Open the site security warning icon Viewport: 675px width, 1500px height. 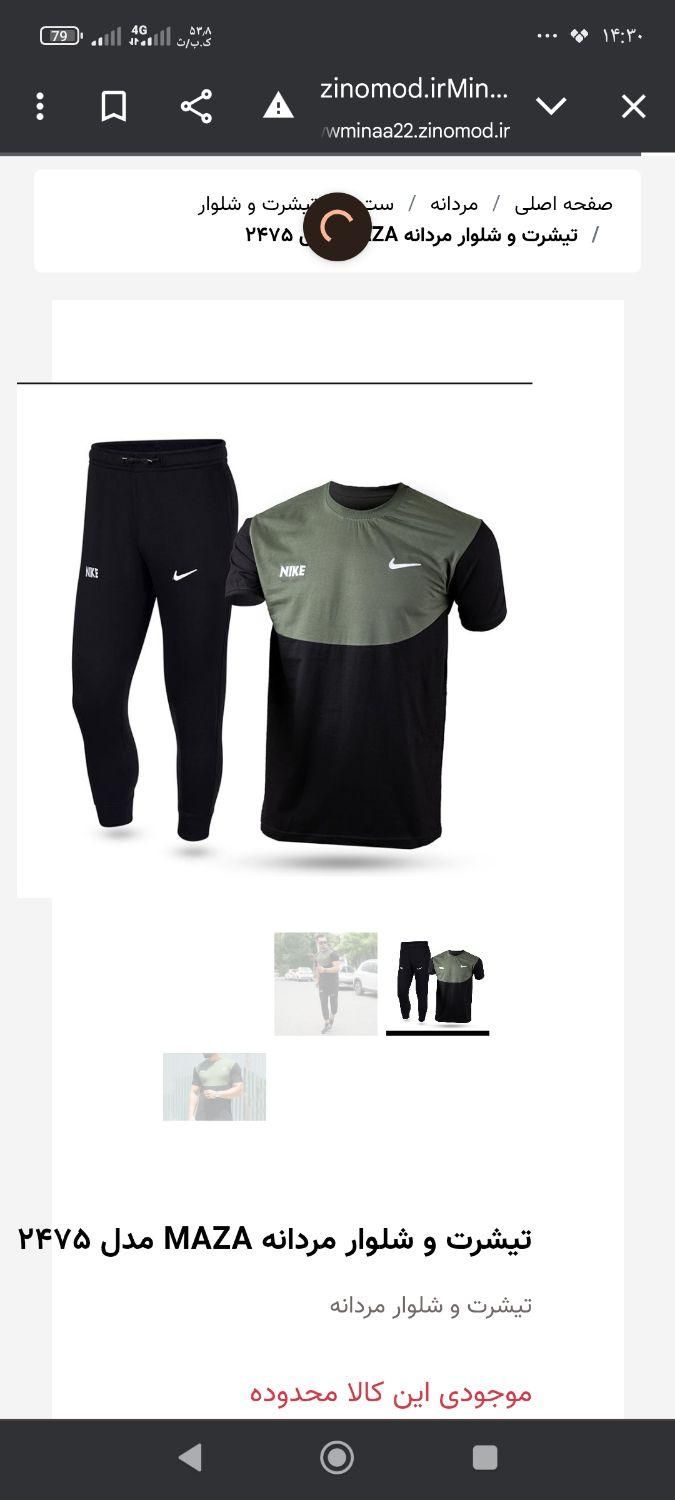(x=278, y=106)
